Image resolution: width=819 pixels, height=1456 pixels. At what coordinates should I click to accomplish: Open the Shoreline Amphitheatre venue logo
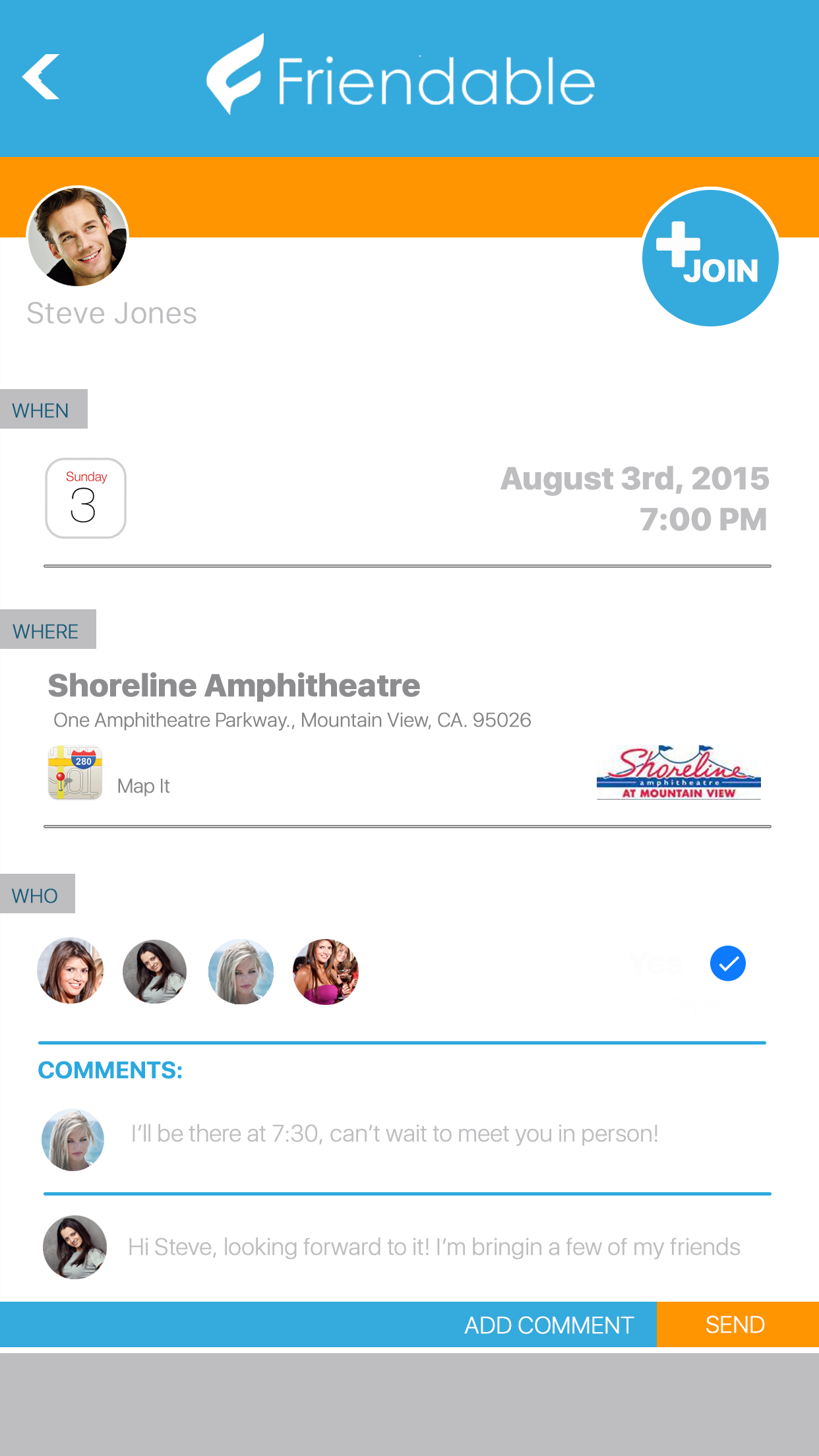(x=678, y=773)
